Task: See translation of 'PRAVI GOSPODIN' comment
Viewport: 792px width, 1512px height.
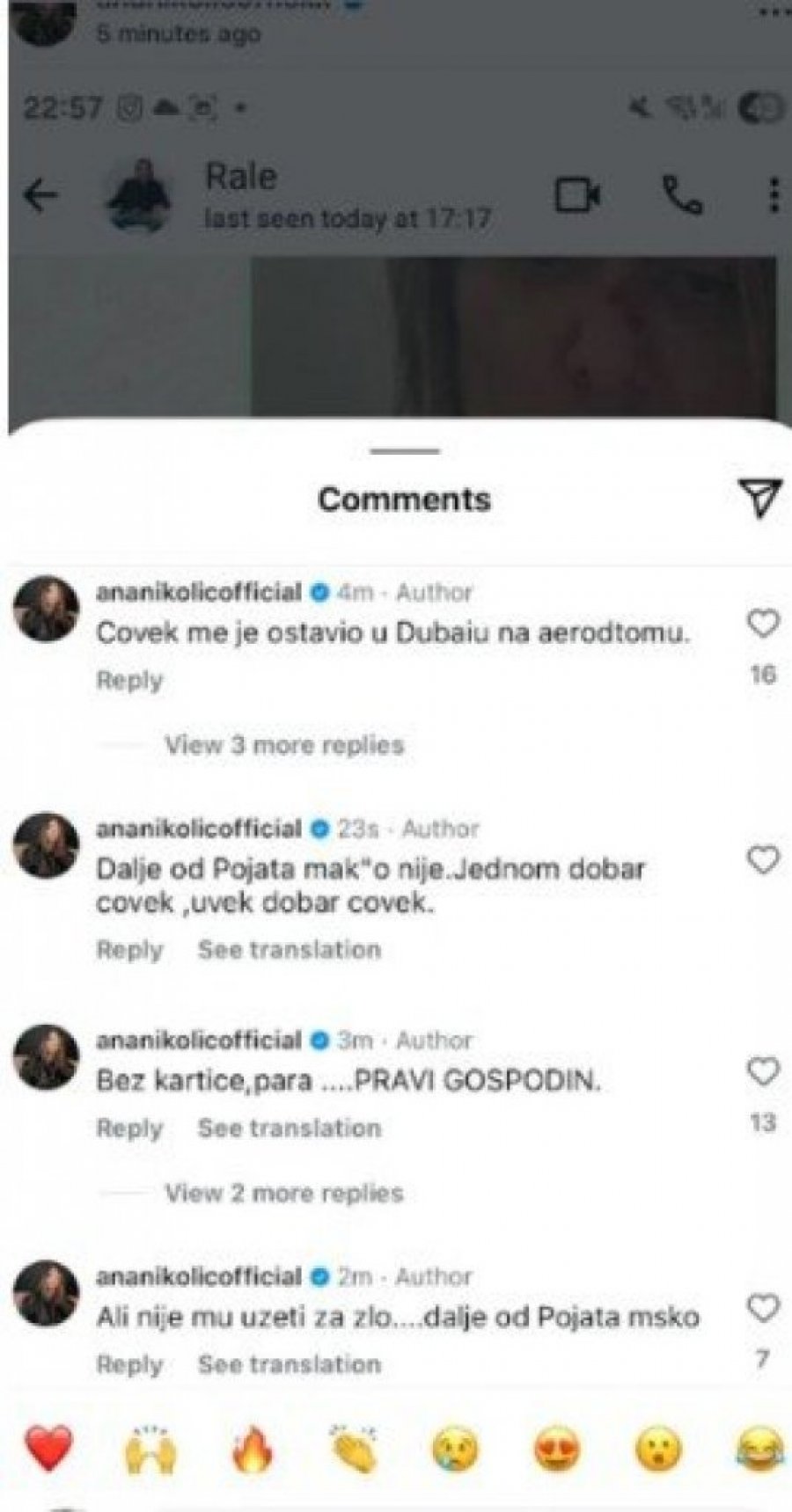Action: click(x=289, y=1128)
